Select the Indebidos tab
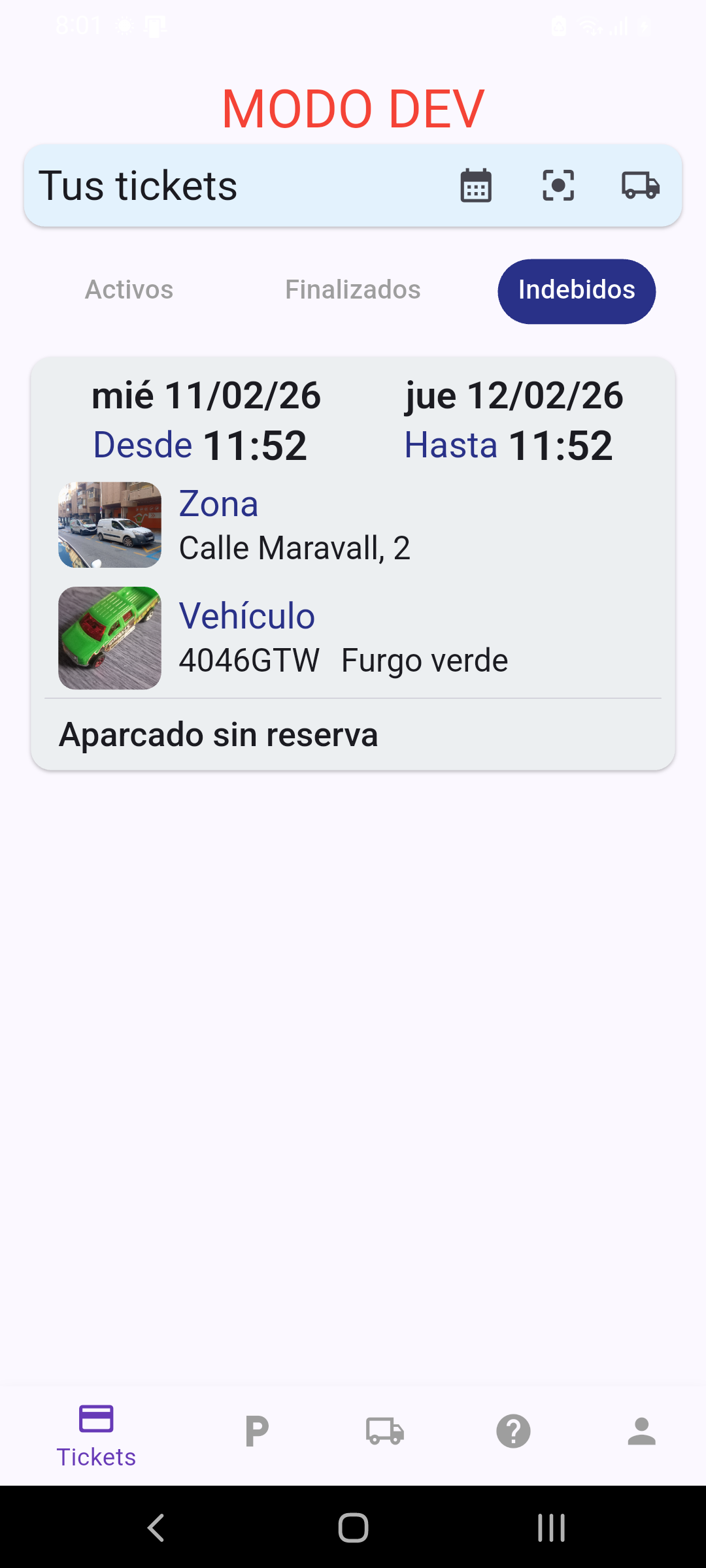The width and height of the screenshot is (706, 1568). pos(577,291)
